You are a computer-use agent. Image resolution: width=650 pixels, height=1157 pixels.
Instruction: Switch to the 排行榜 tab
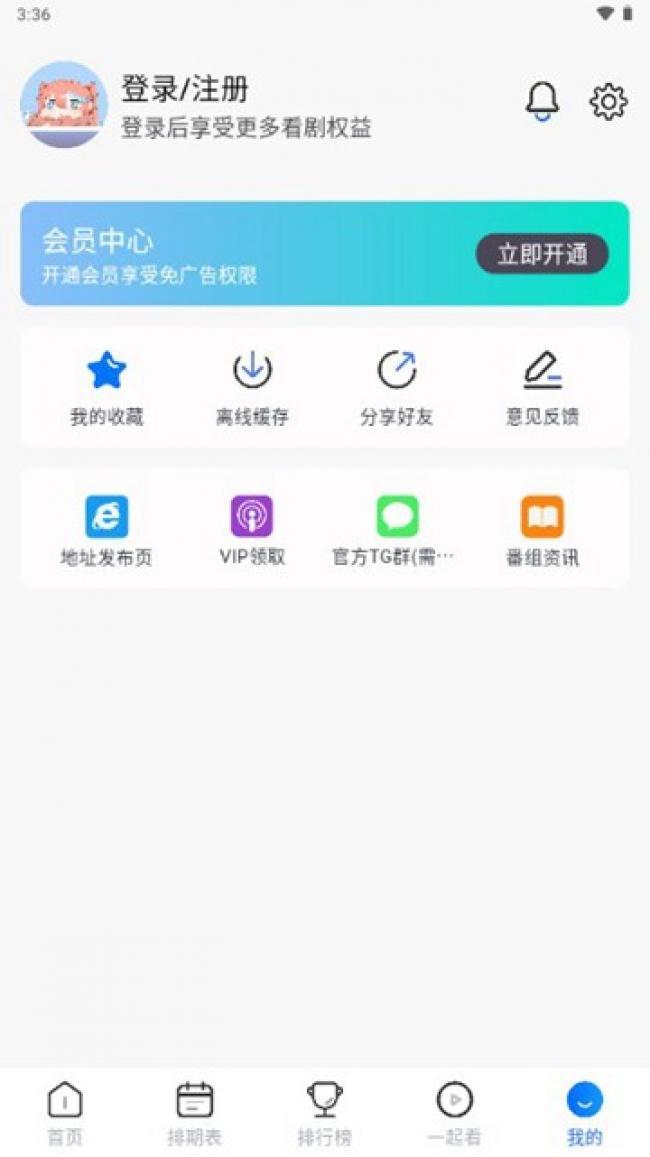[x=325, y=1113]
